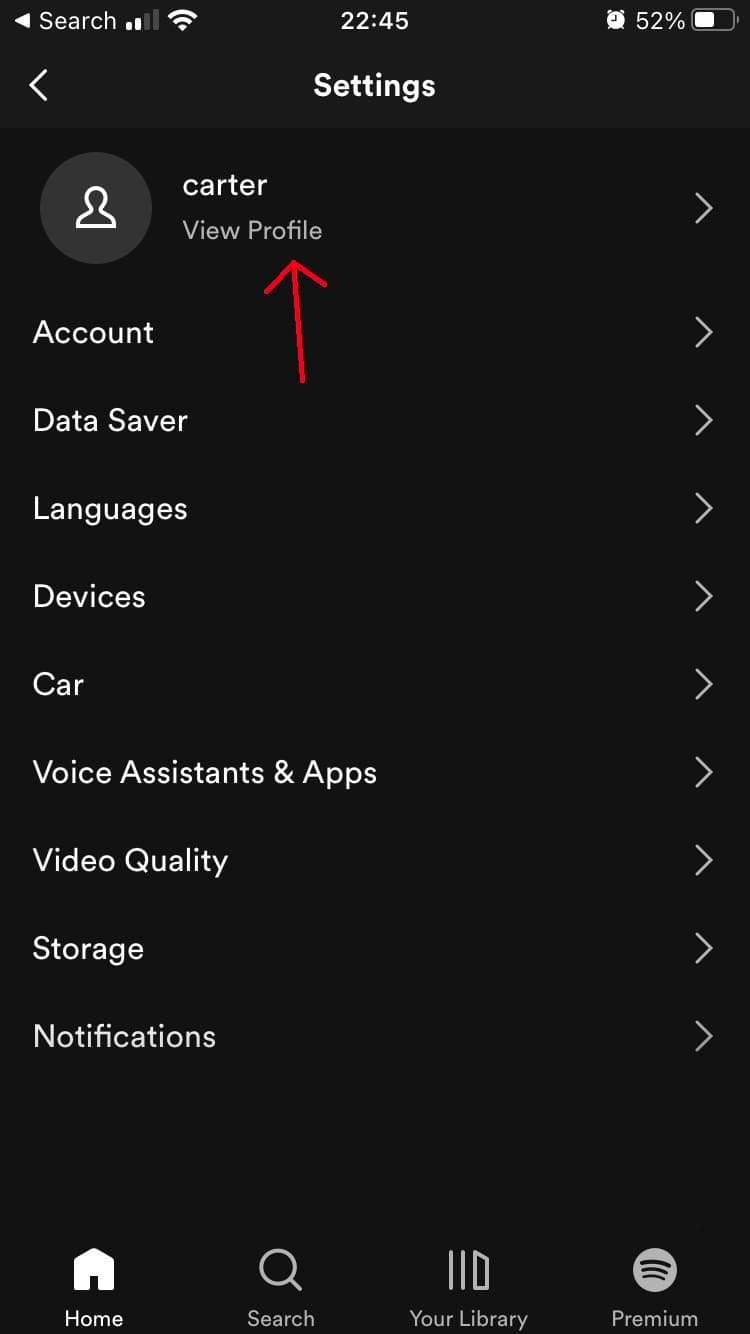The width and height of the screenshot is (750, 1334).
Task: Select the Car settings row
Action: pos(375,684)
